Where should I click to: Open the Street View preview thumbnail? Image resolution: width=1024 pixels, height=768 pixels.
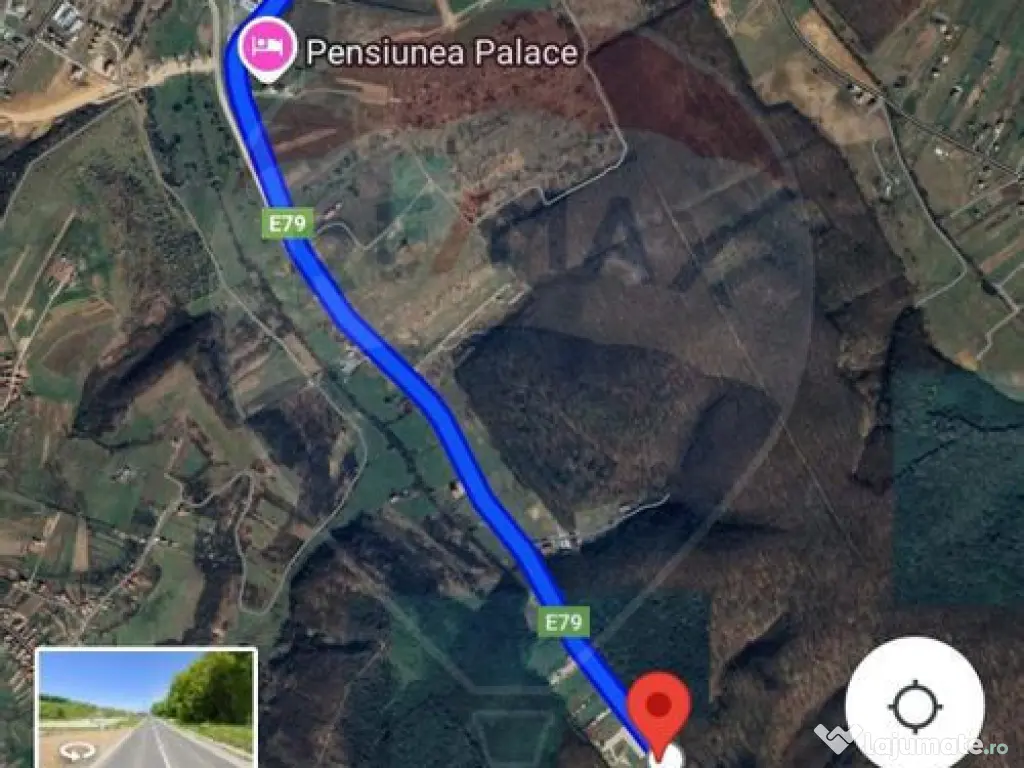(146, 708)
